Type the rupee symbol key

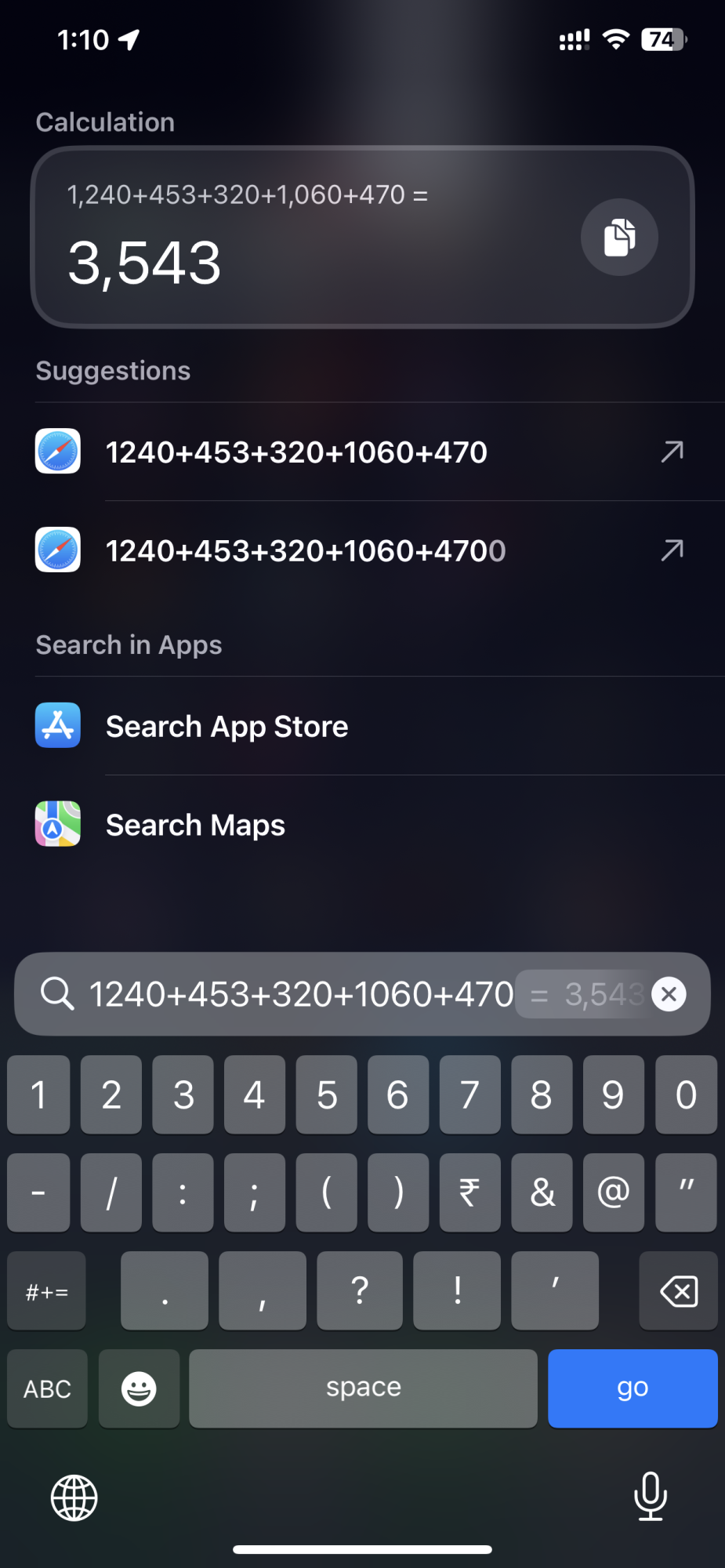(x=469, y=1192)
